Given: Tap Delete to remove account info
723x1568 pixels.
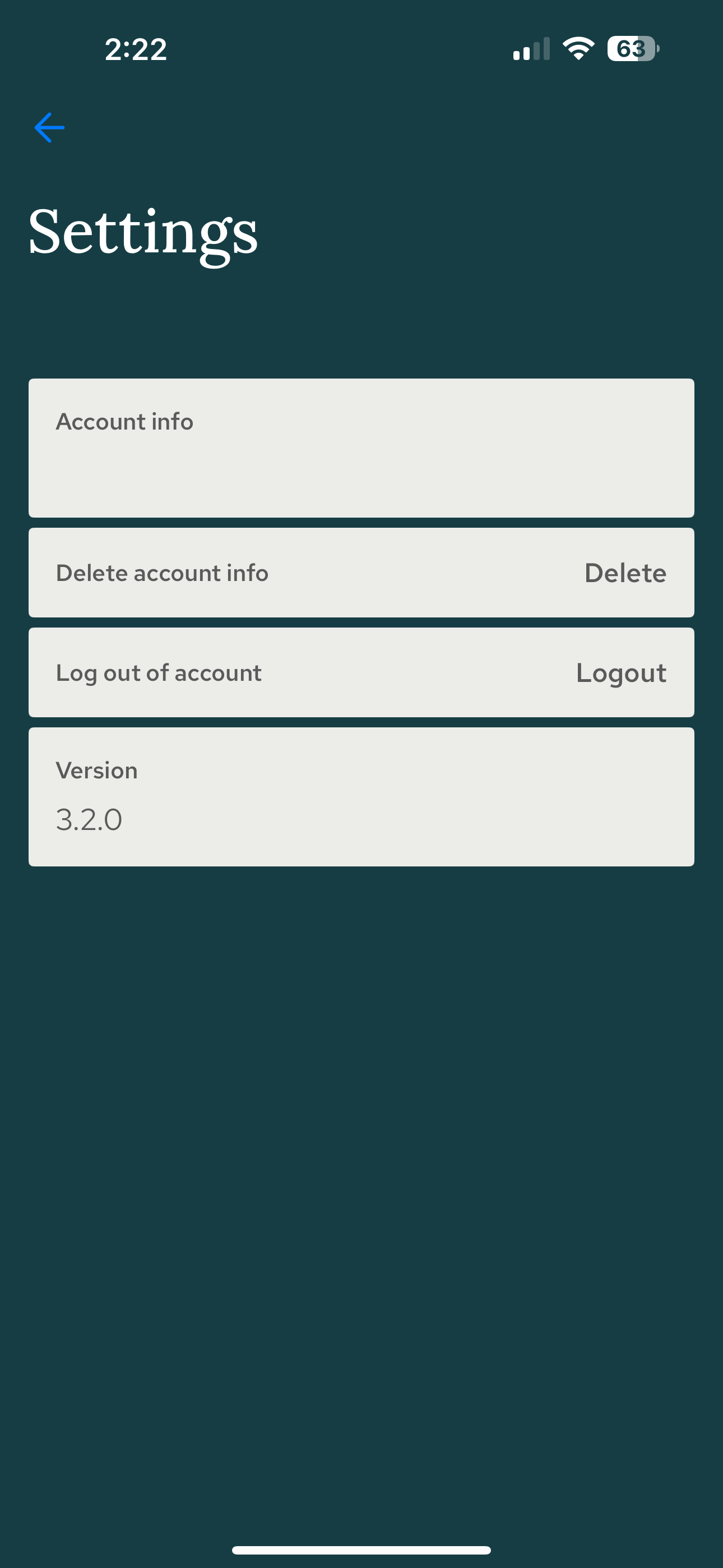Looking at the screenshot, I should tap(624, 573).
